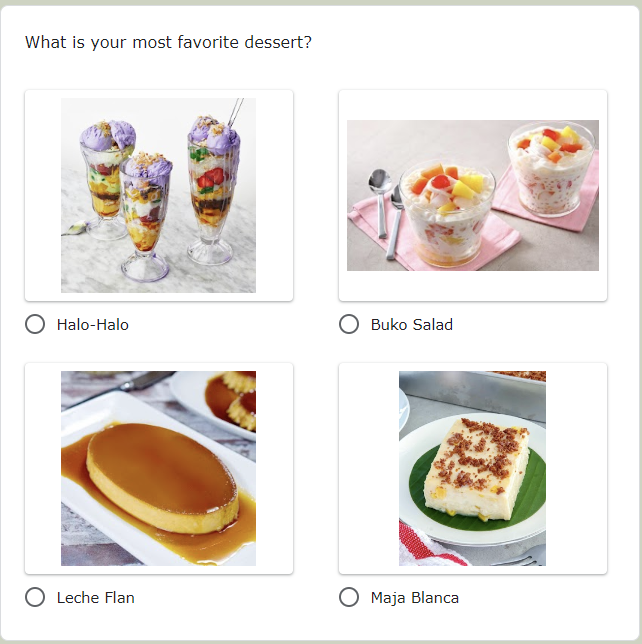The image size is (642, 644).
Task: Tap the Halo-Halo image card
Action: (x=158, y=196)
